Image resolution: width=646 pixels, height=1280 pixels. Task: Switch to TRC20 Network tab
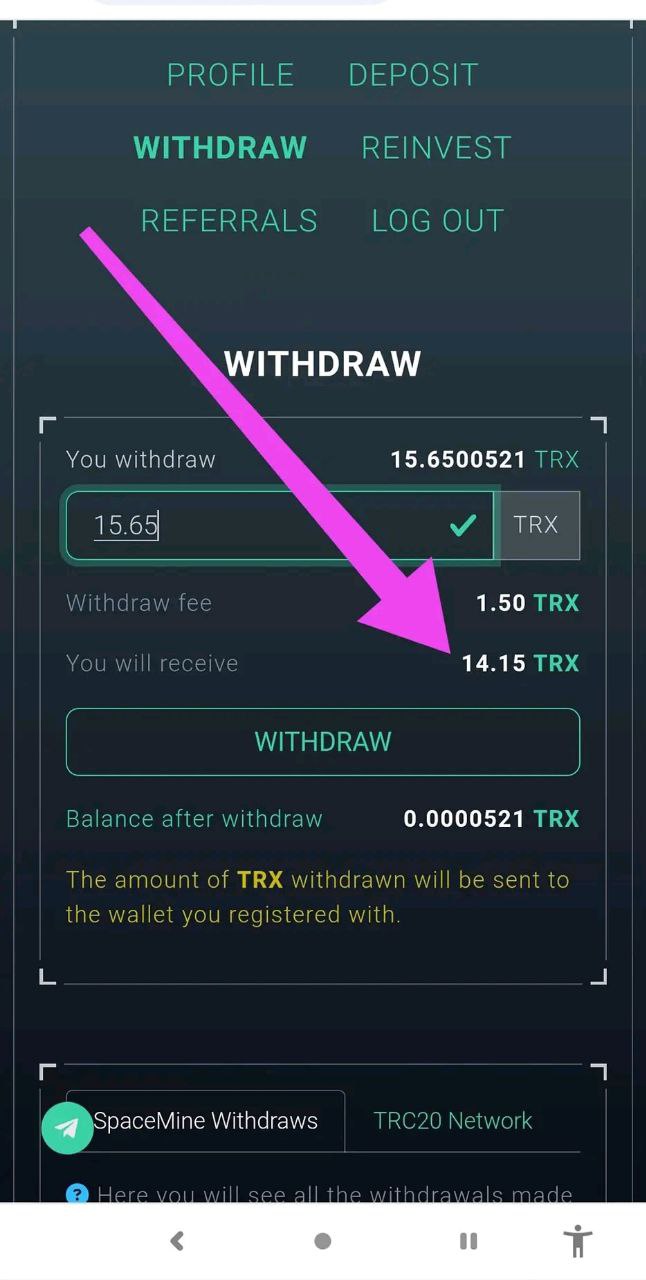pos(453,1121)
